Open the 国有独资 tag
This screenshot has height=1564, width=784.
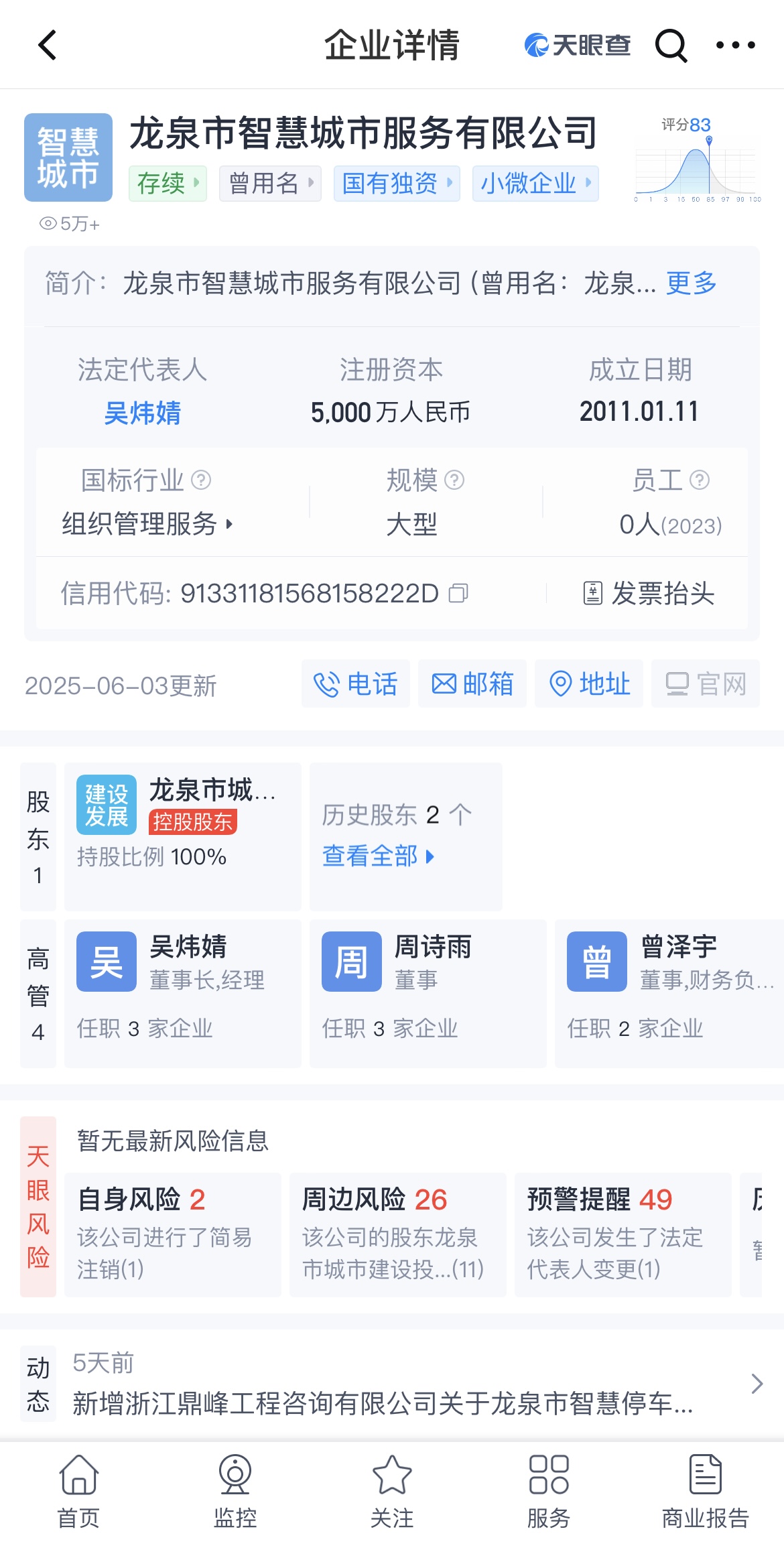pyautogui.click(x=397, y=183)
